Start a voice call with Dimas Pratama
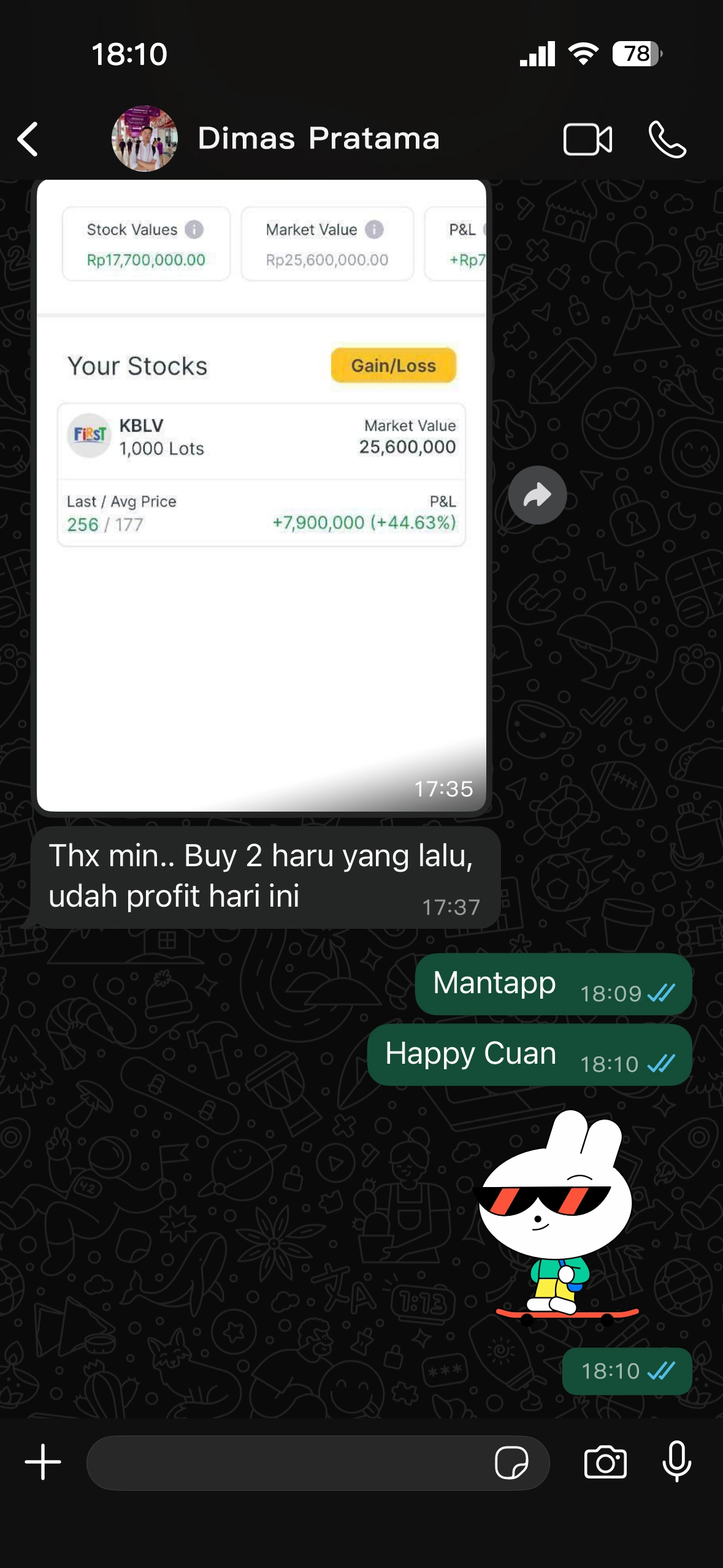Viewport: 723px width, 1568px height. point(668,139)
